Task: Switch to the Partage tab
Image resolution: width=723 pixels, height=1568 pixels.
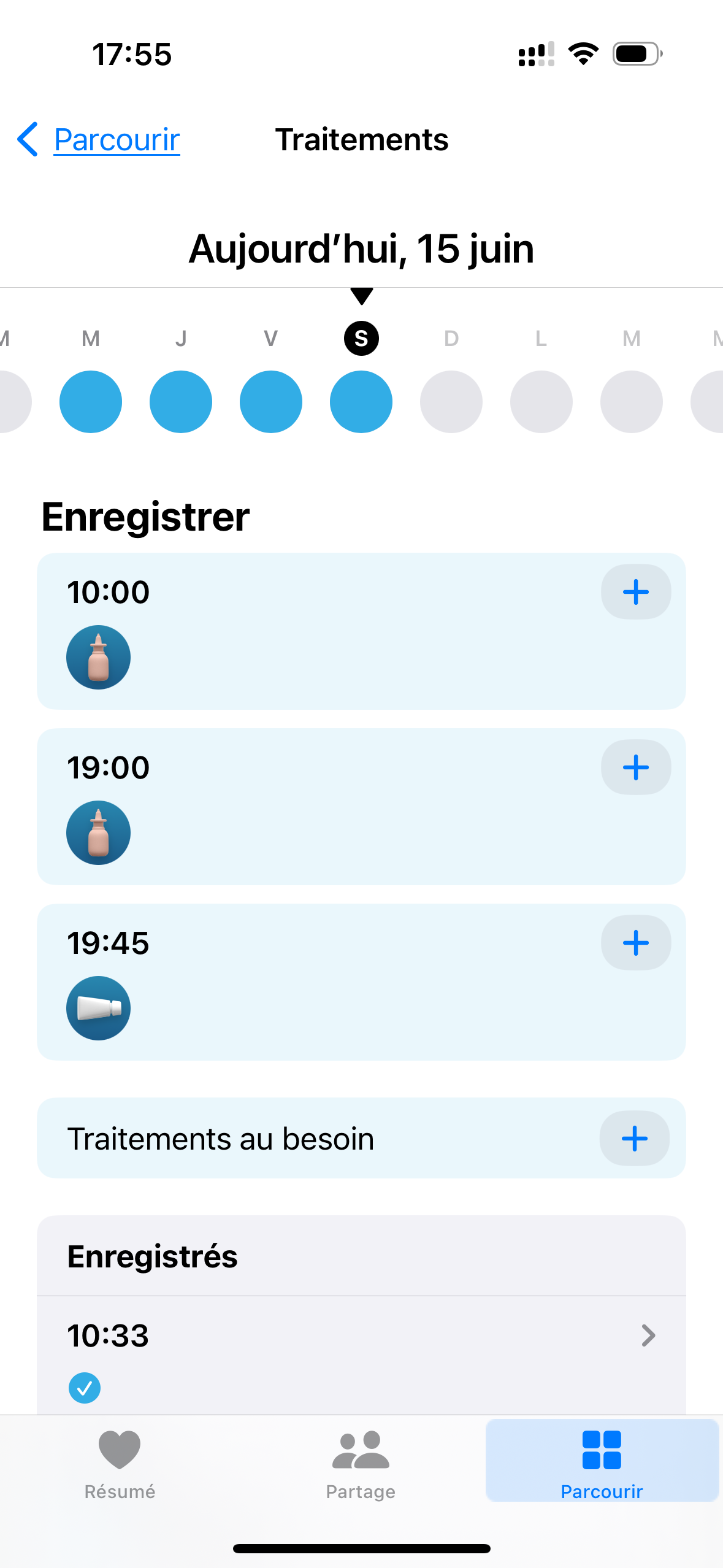Action: (x=361, y=1464)
